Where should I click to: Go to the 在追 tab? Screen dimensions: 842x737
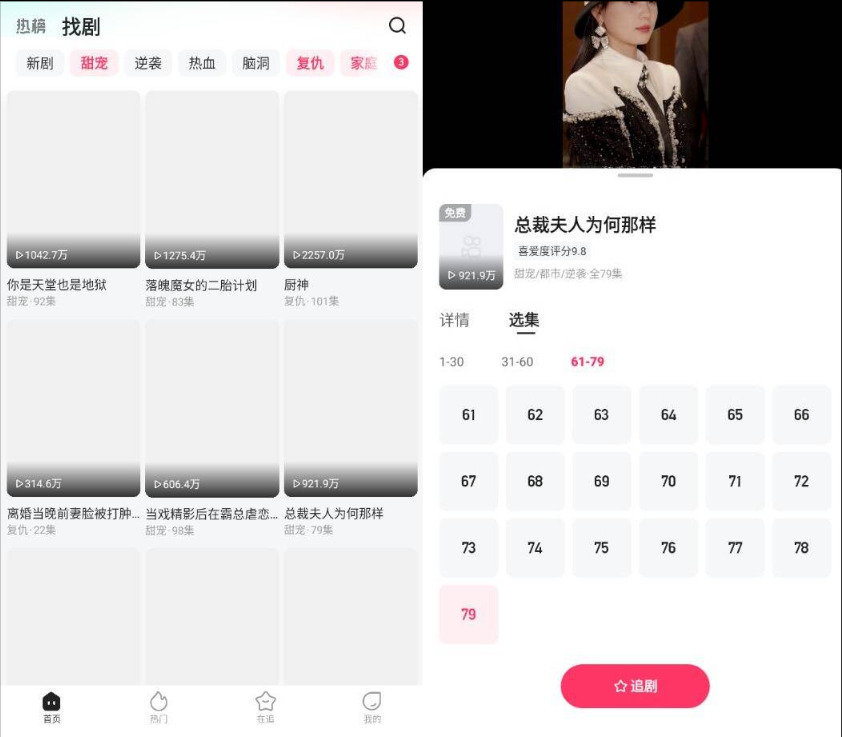pyautogui.click(x=265, y=706)
